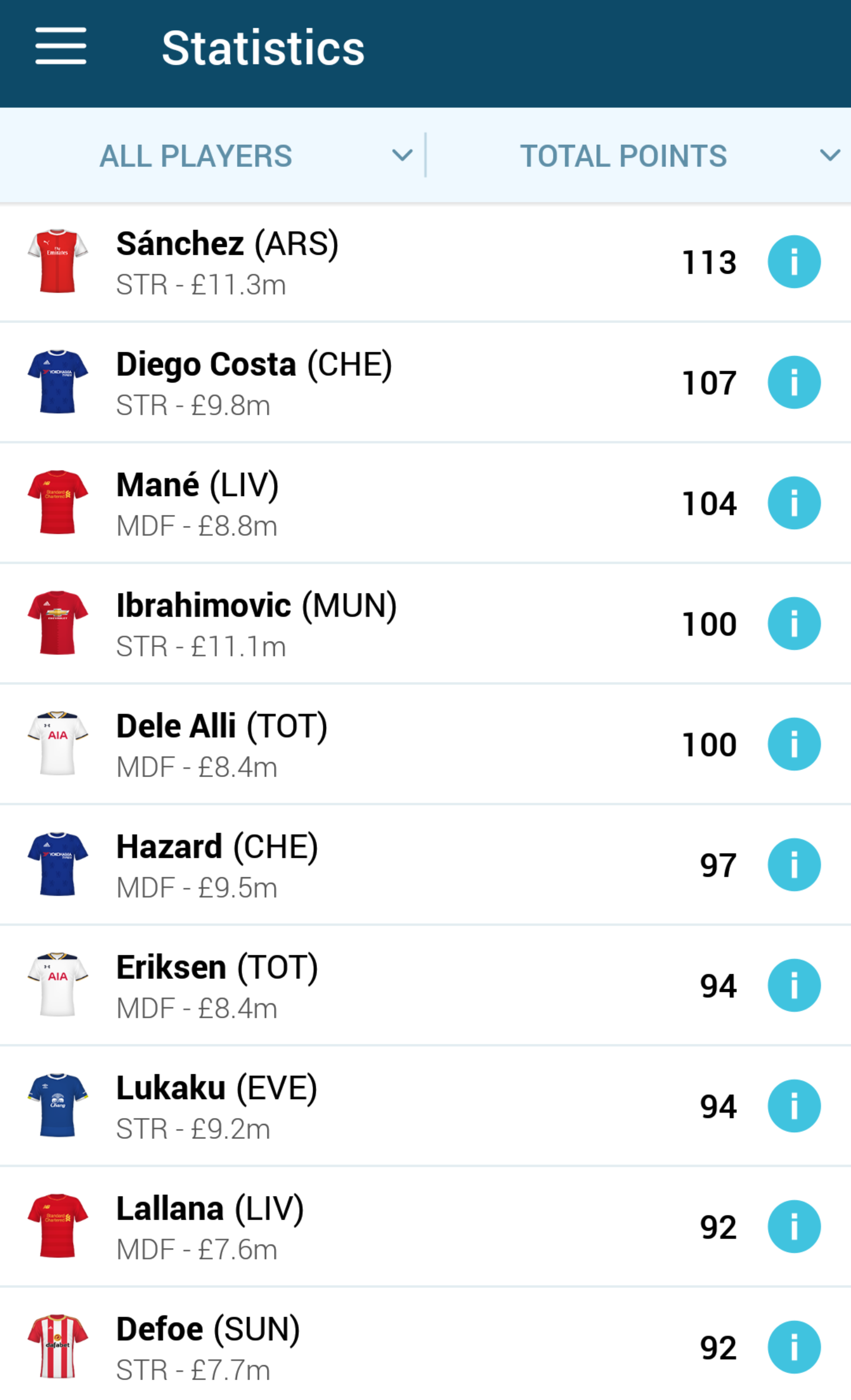View Lukaku's info icon
The image size is (851, 1400).
pos(794,1106)
